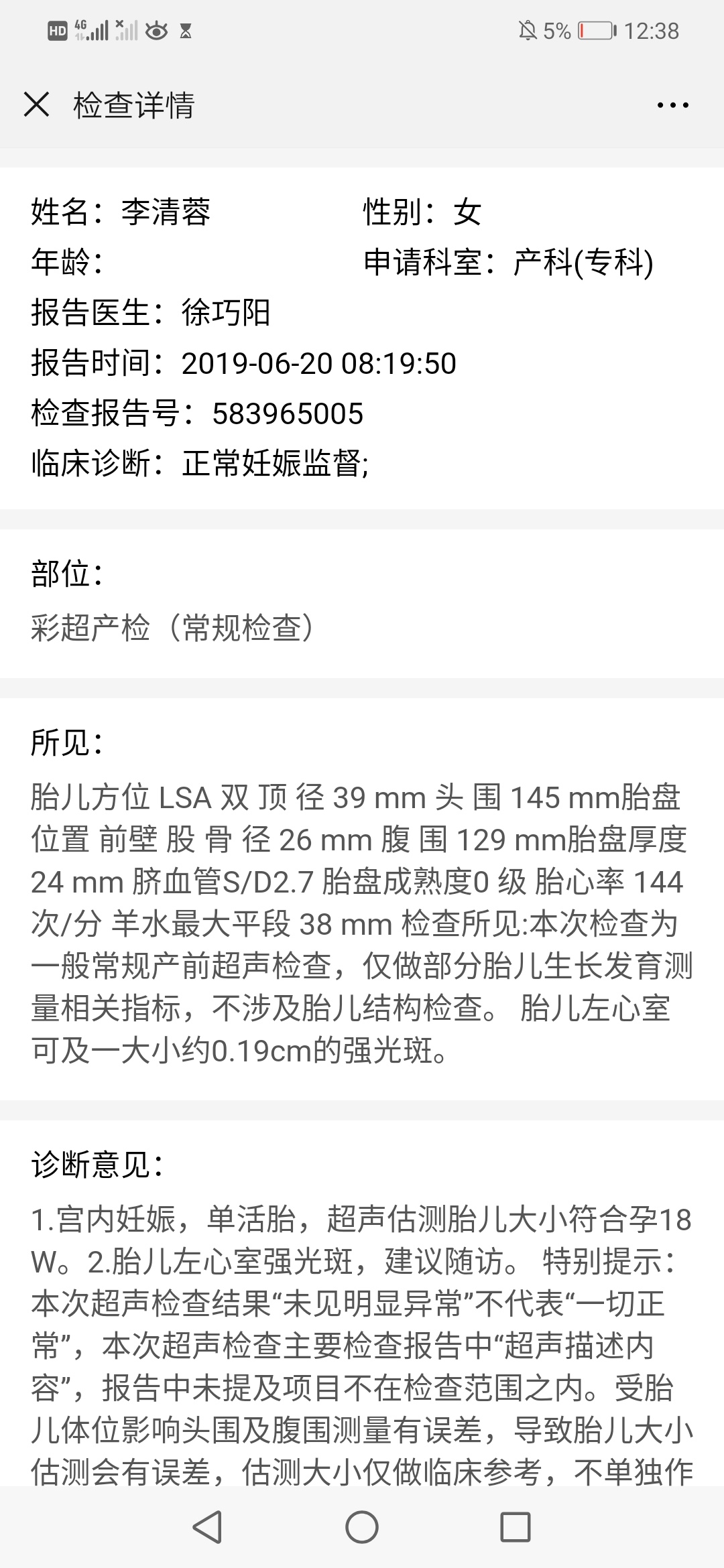This screenshot has height=1568, width=724.
Task: Open the three-dot overflow menu
Action: tap(672, 105)
